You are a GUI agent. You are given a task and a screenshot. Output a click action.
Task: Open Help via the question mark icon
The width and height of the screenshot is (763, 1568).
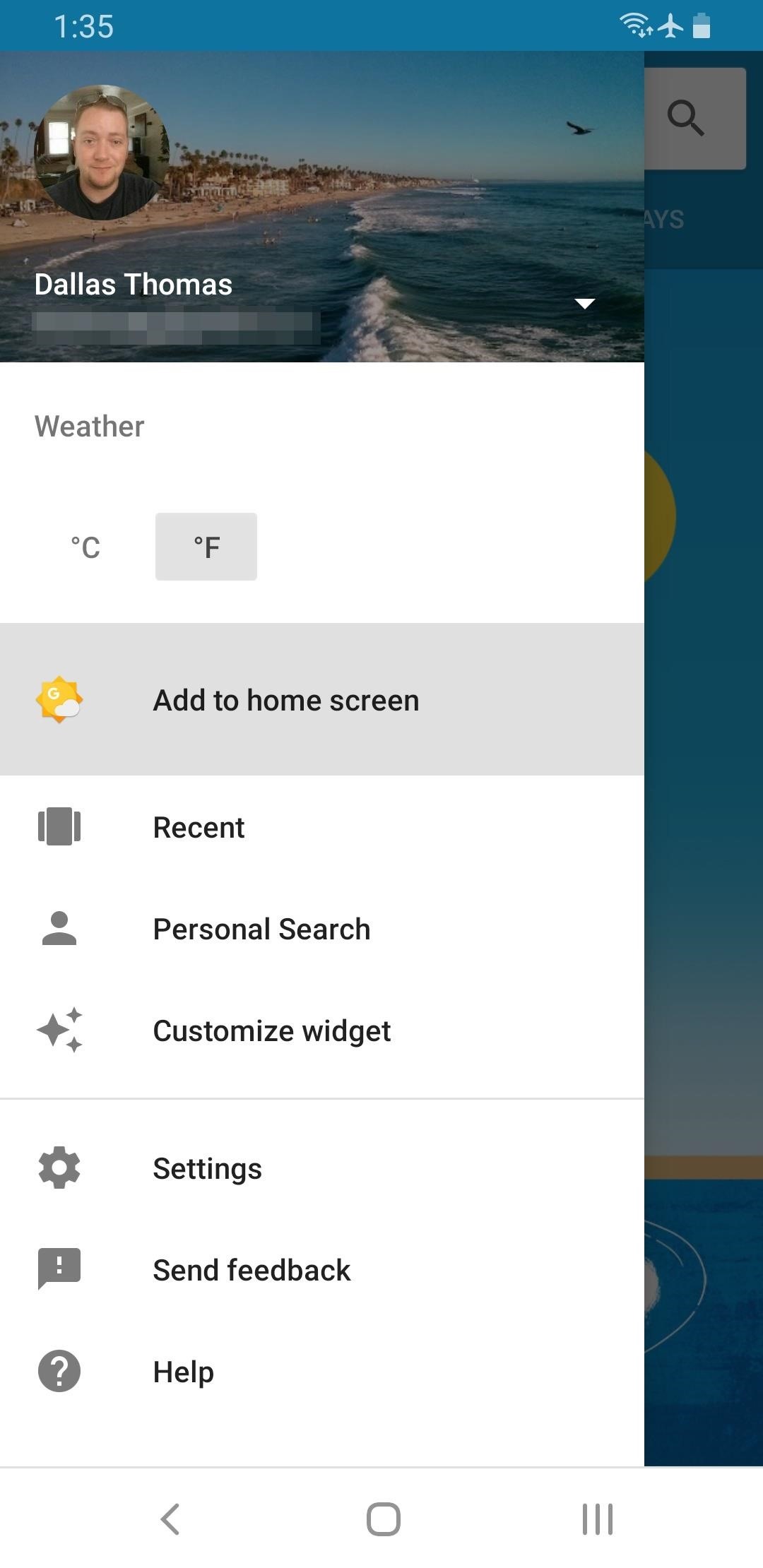tap(60, 1371)
